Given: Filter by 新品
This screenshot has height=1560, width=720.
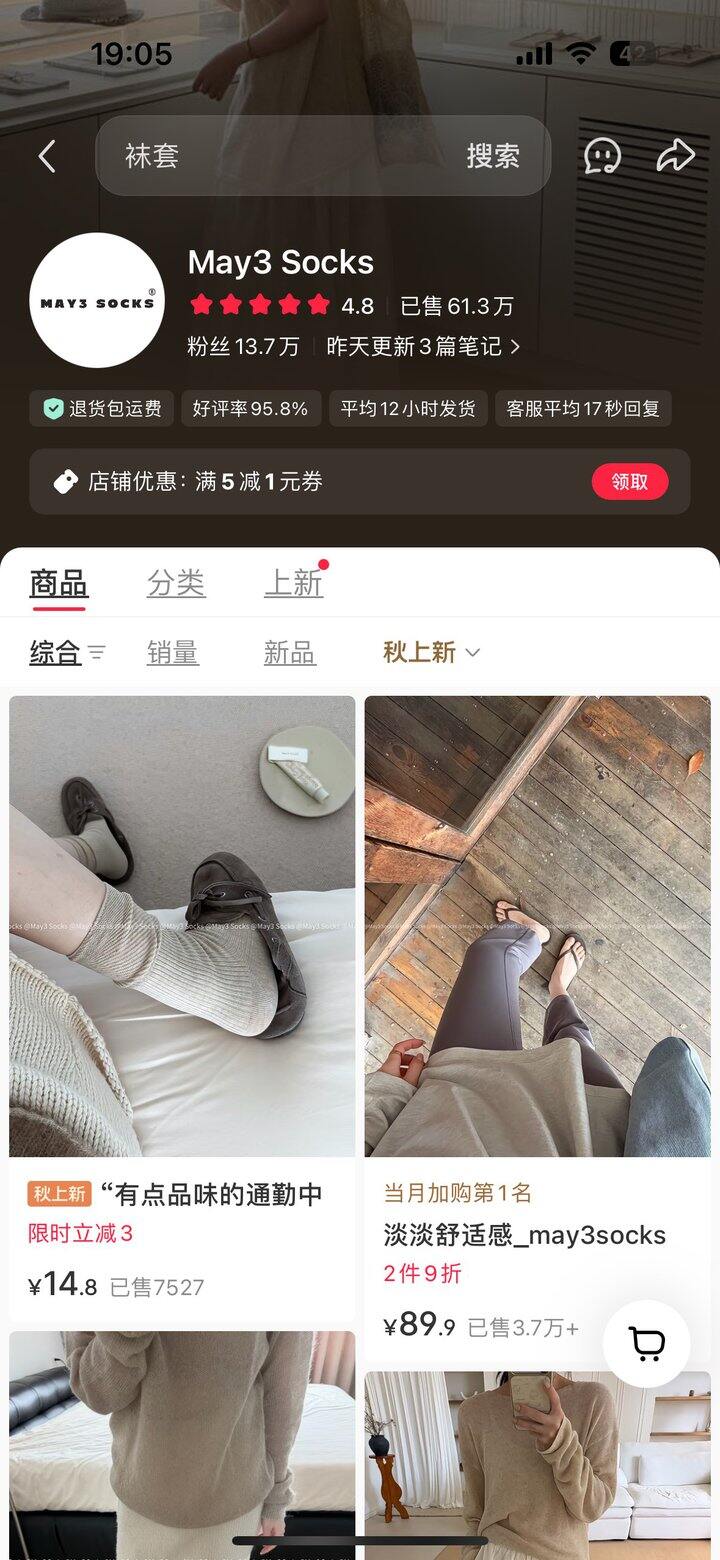Looking at the screenshot, I should tap(289, 653).
